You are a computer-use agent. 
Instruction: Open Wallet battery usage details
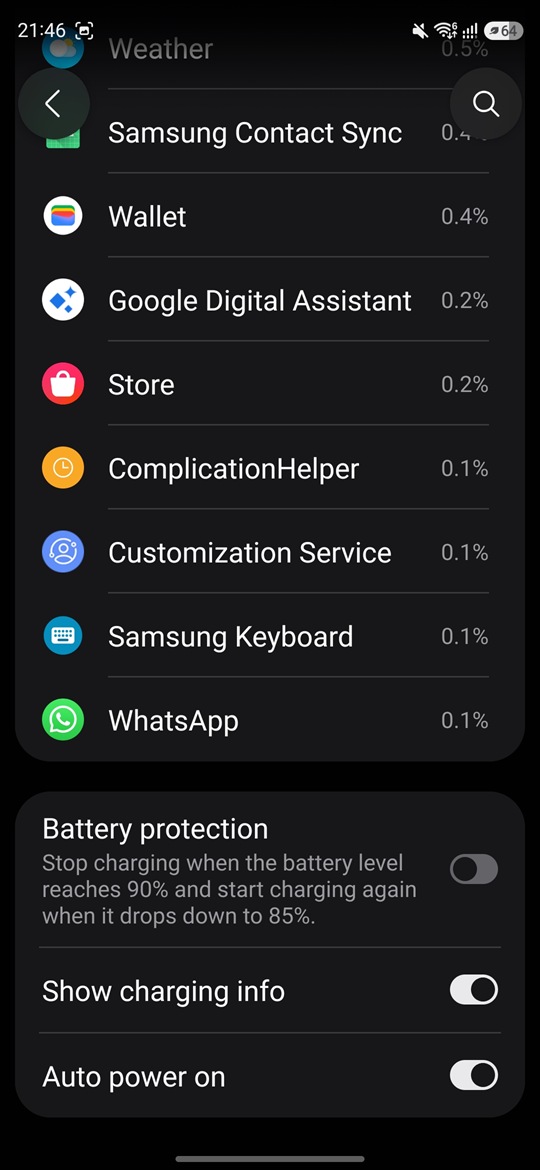click(269, 216)
